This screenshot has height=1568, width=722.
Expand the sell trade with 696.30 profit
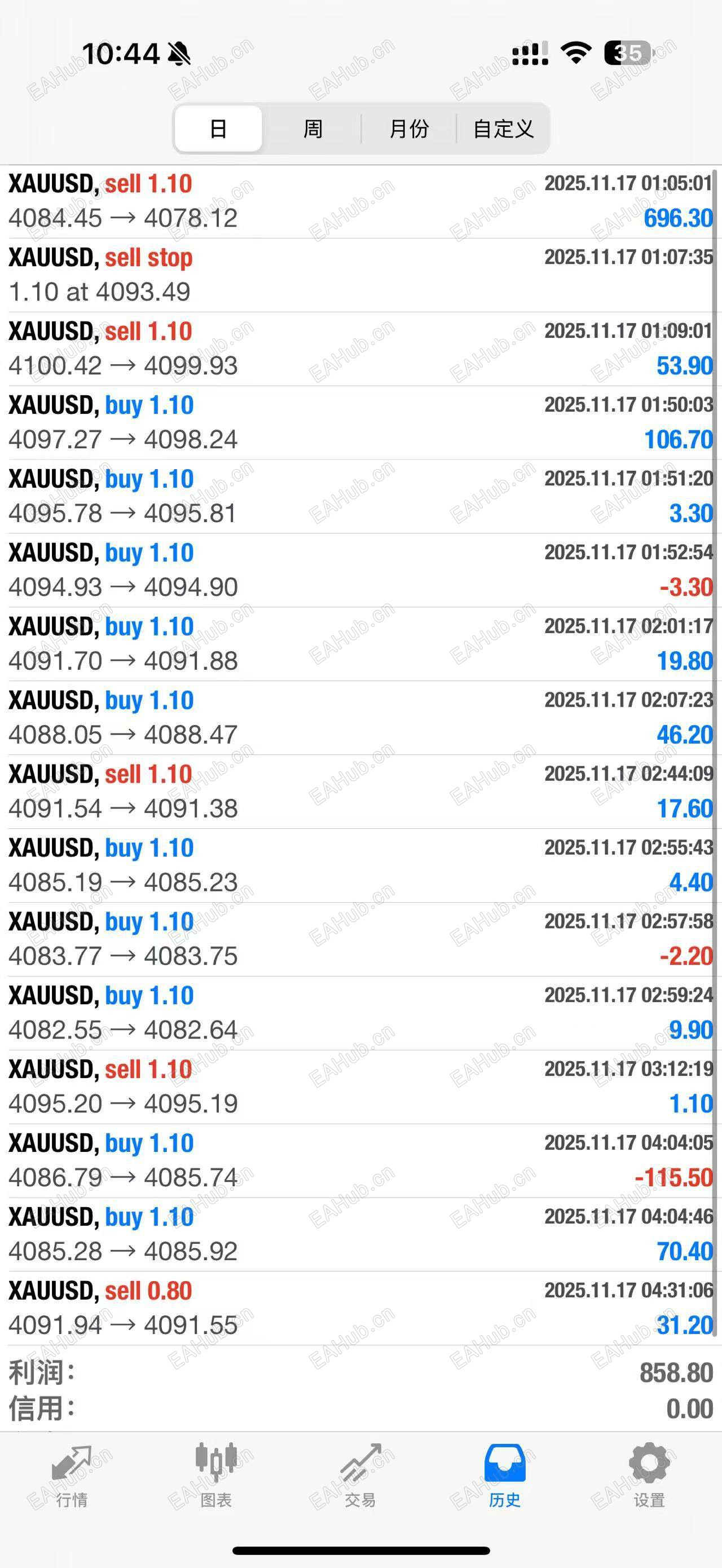(x=360, y=201)
